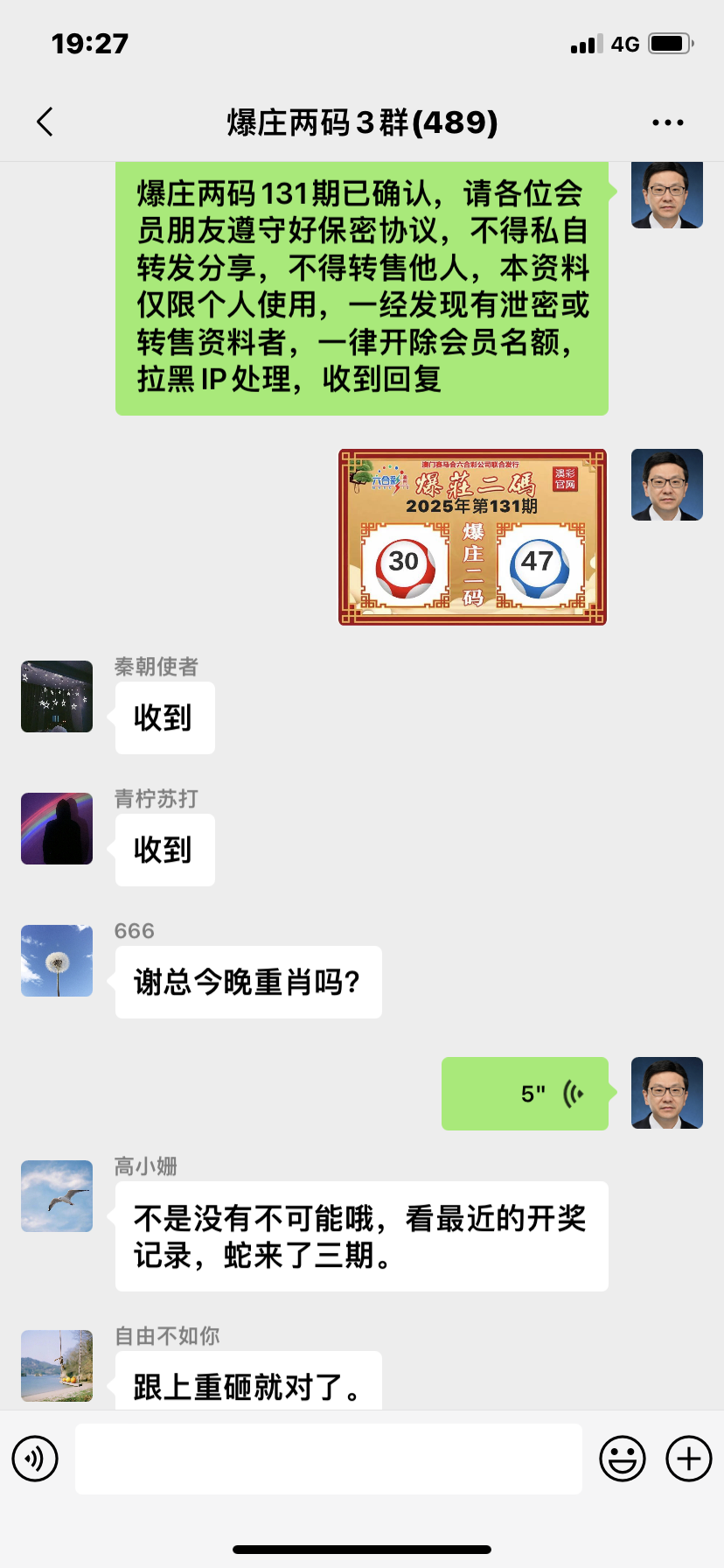Open the plus attachments menu
Viewport: 724px width, 1568px height.
[688, 1459]
